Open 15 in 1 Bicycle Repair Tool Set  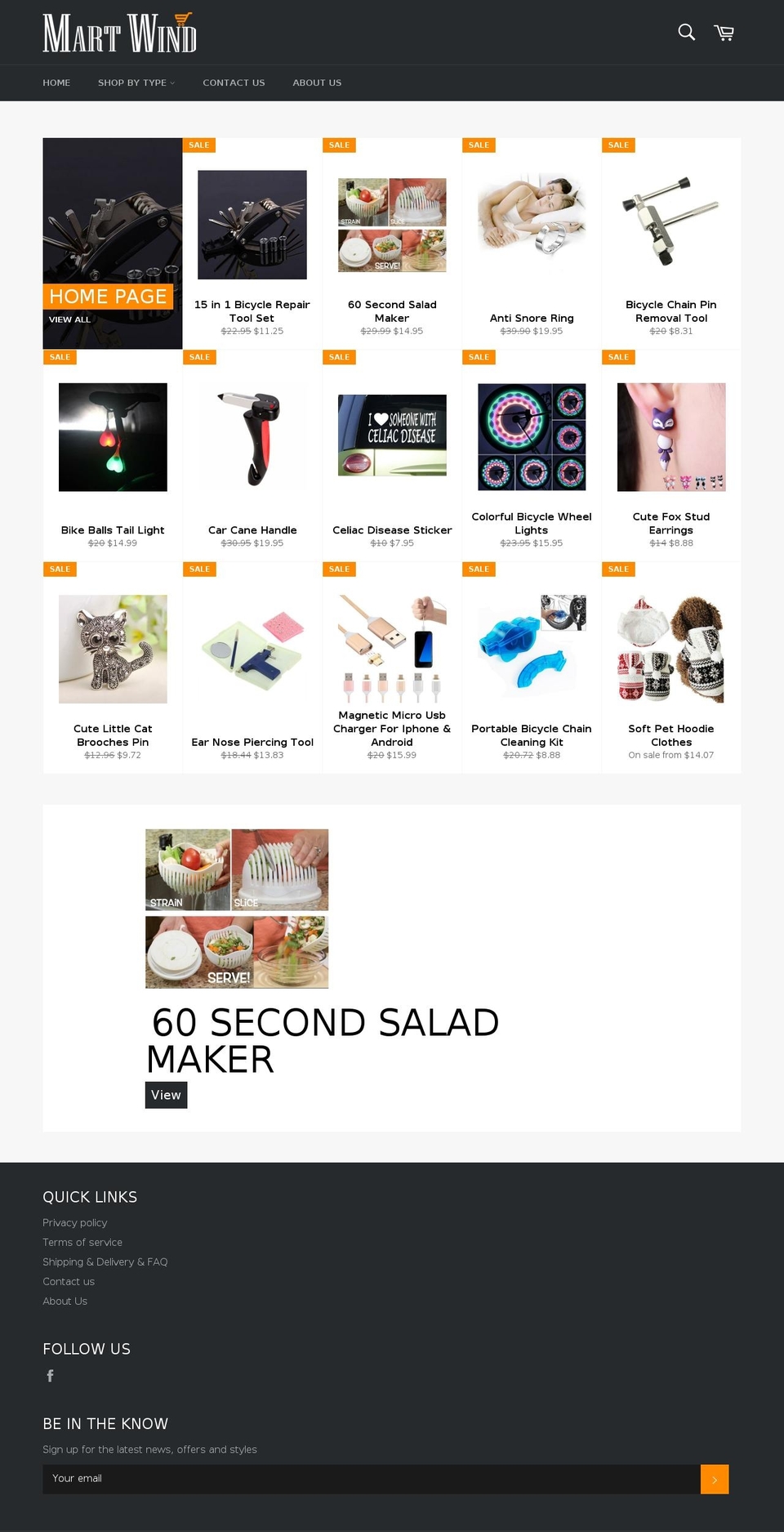coord(252,310)
